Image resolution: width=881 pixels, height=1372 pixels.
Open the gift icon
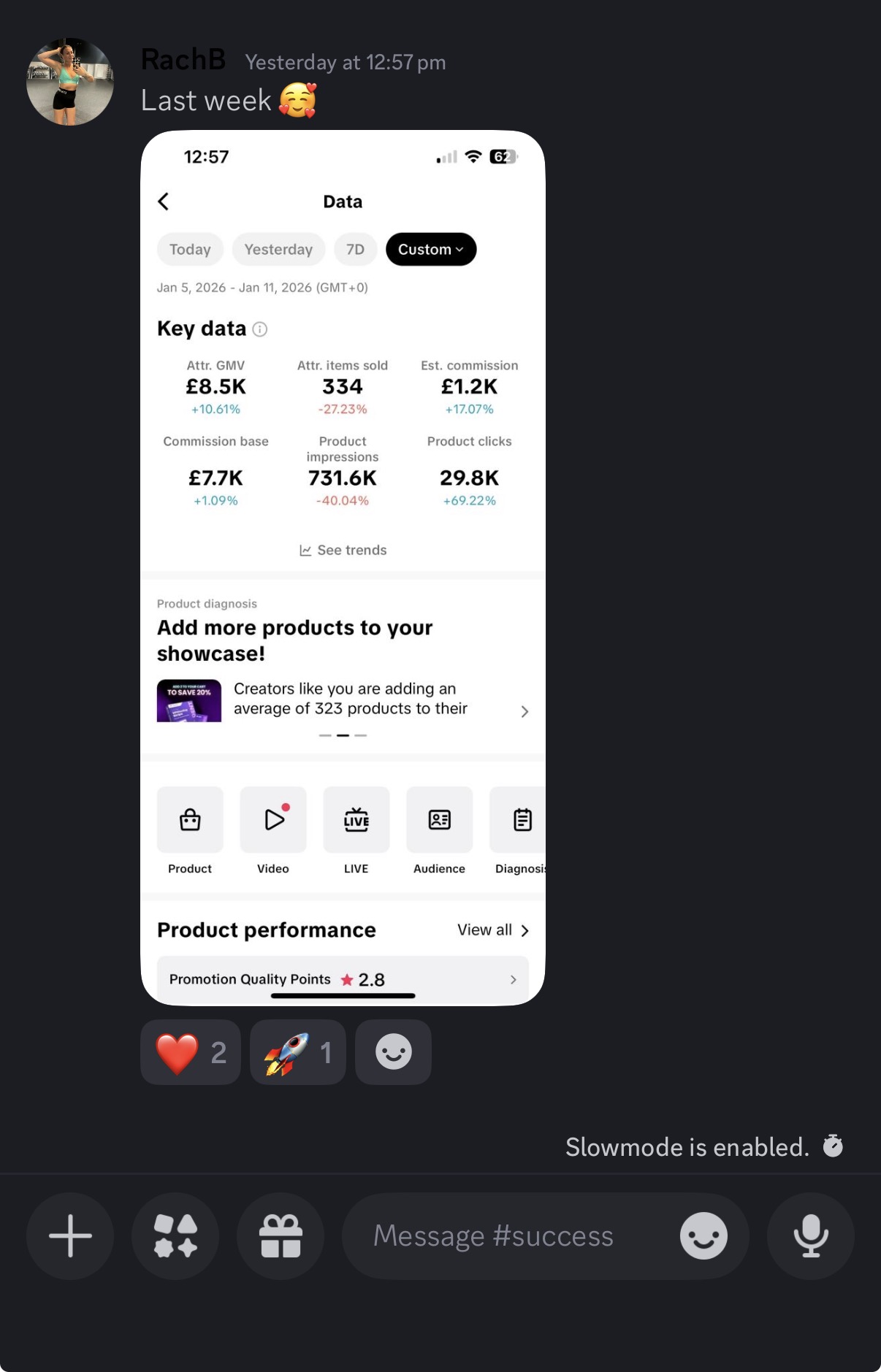point(281,1236)
